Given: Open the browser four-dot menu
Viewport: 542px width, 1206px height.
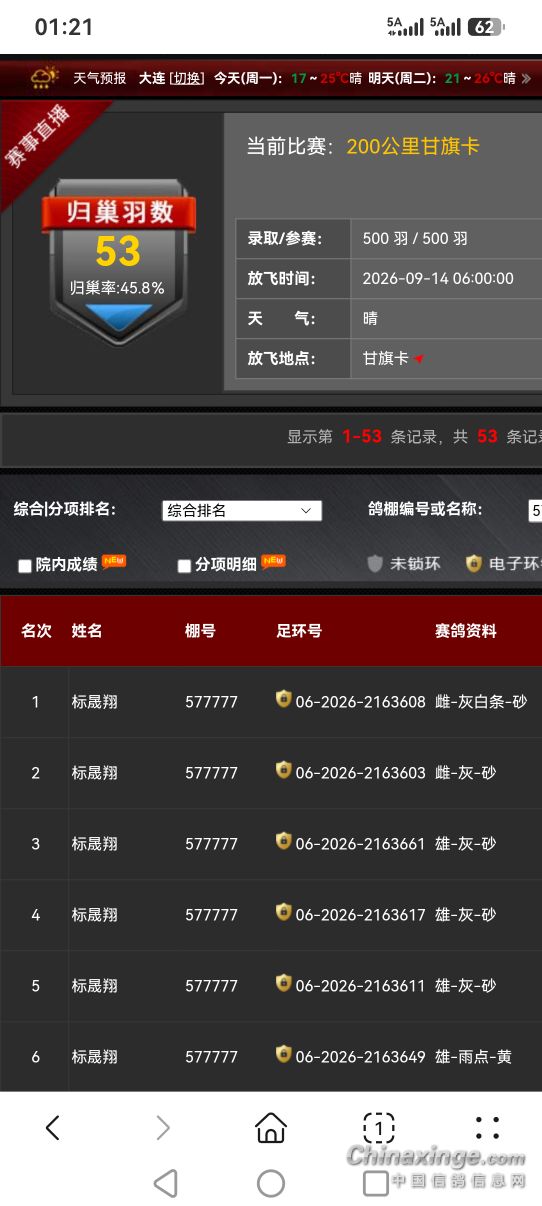Looking at the screenshot, I should click(487, 1128).
